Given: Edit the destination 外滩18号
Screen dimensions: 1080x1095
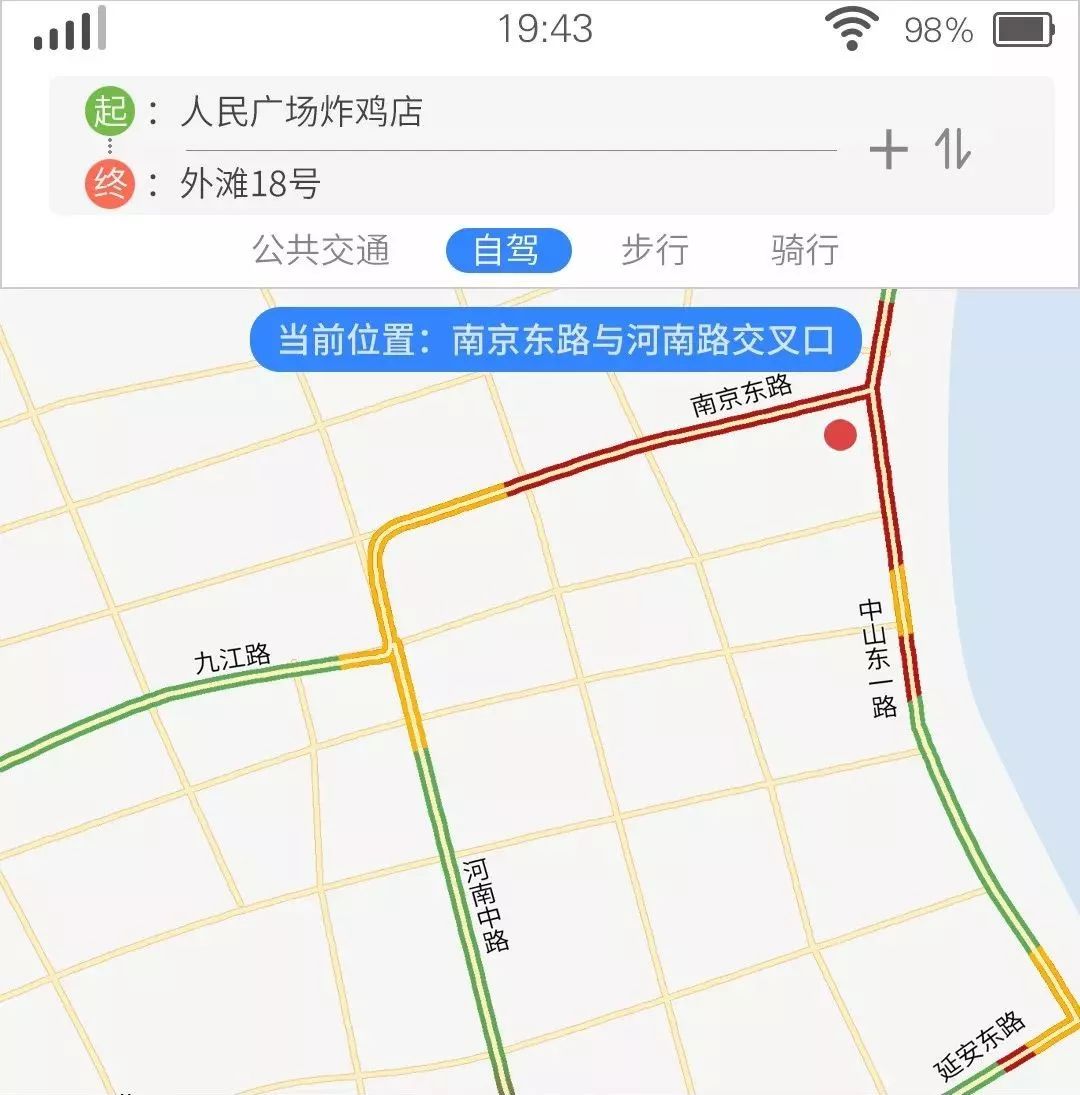Looking at the screenshot, I should (250, 184).
